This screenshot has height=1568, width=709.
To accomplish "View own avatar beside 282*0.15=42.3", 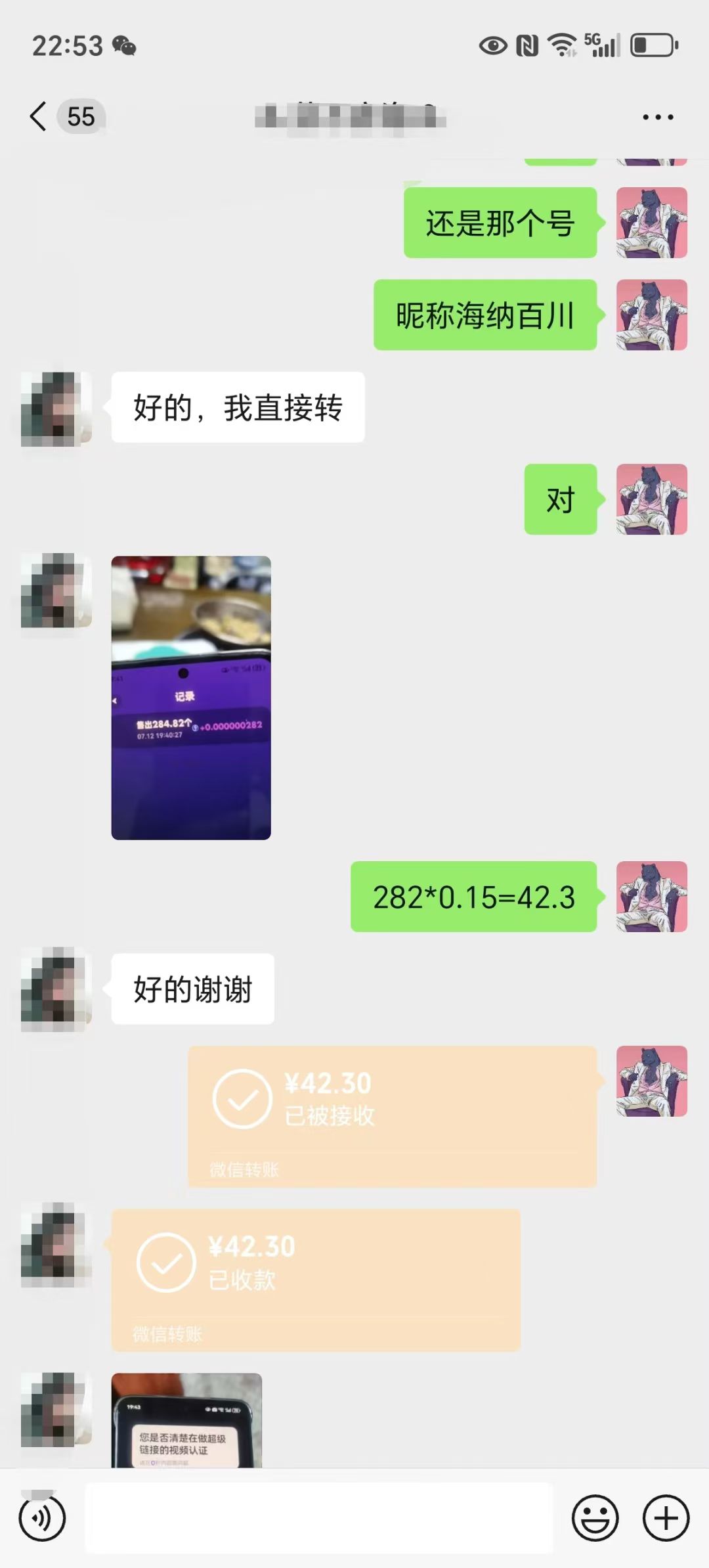I will click(651, 897).
